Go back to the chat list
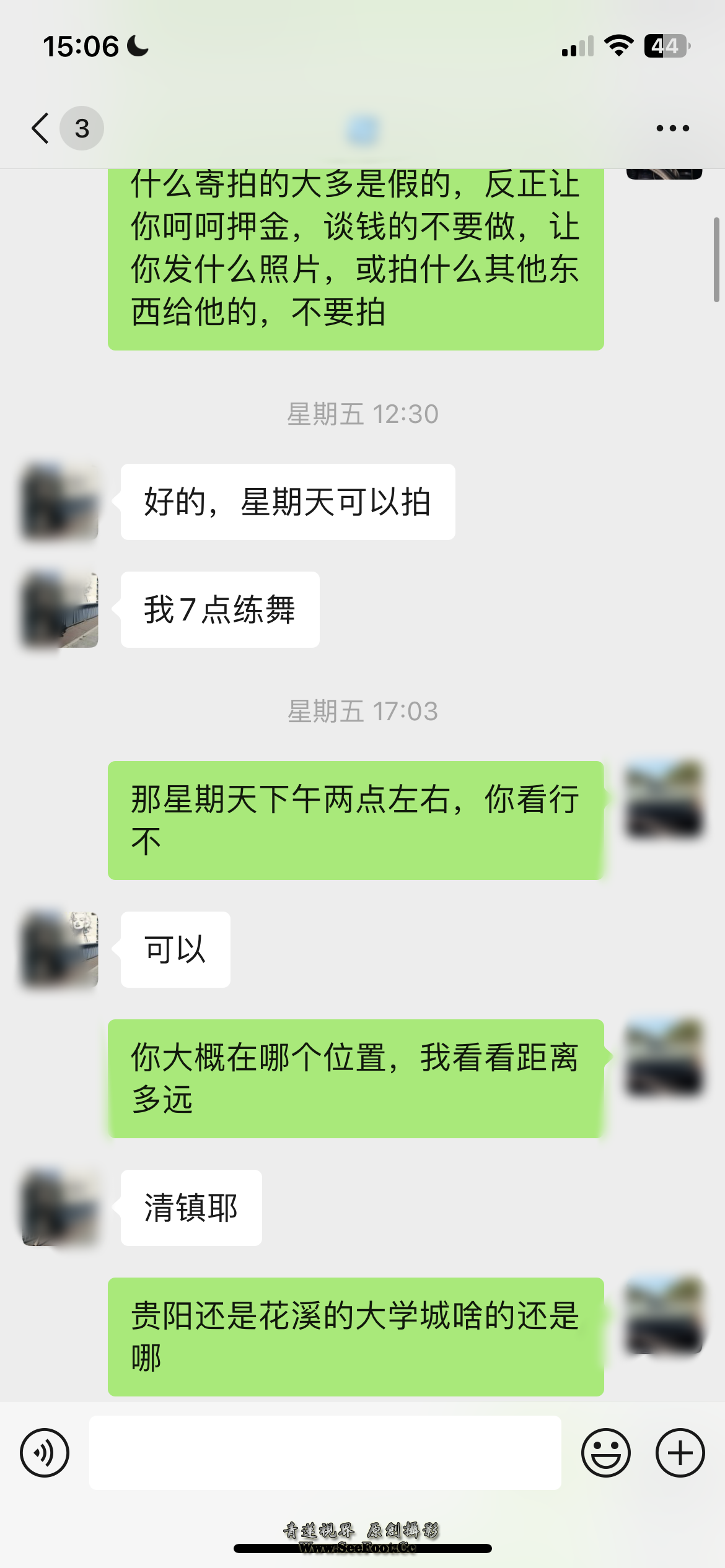725x1568 pixels. (41, 128)
